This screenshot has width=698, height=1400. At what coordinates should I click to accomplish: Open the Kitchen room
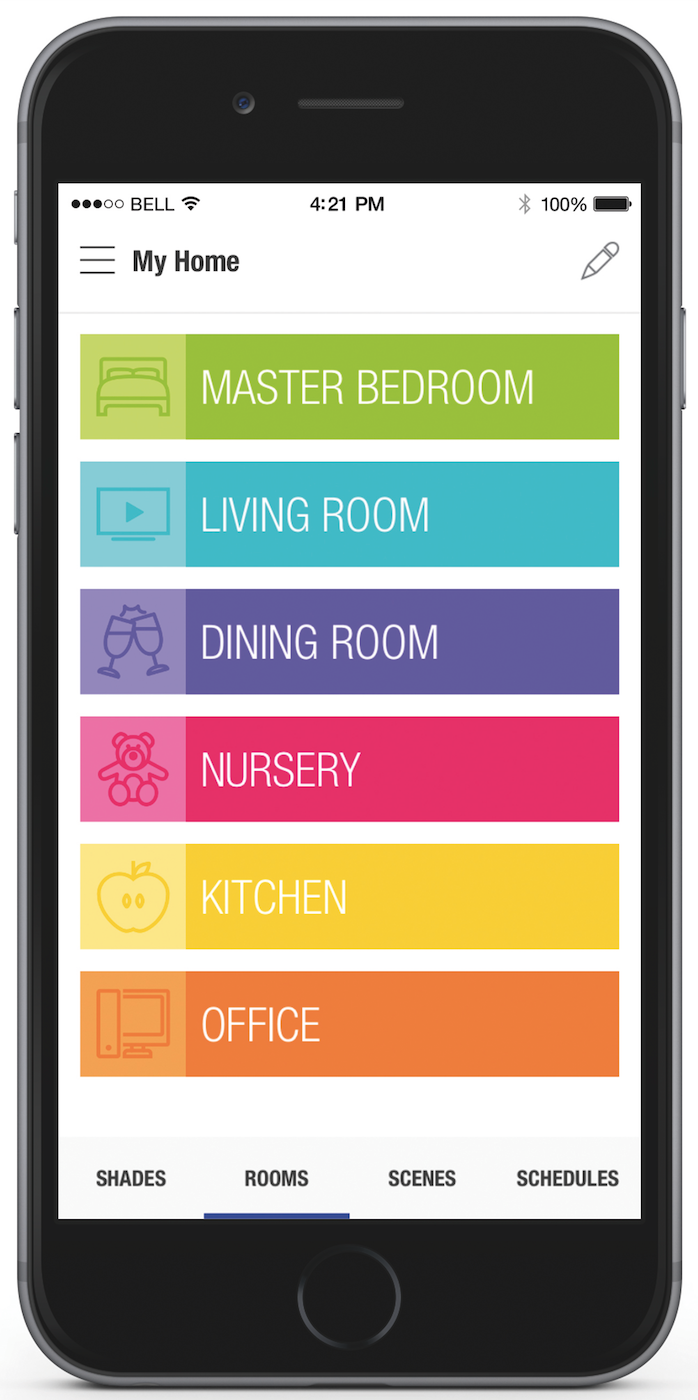[x=349, y=896]
